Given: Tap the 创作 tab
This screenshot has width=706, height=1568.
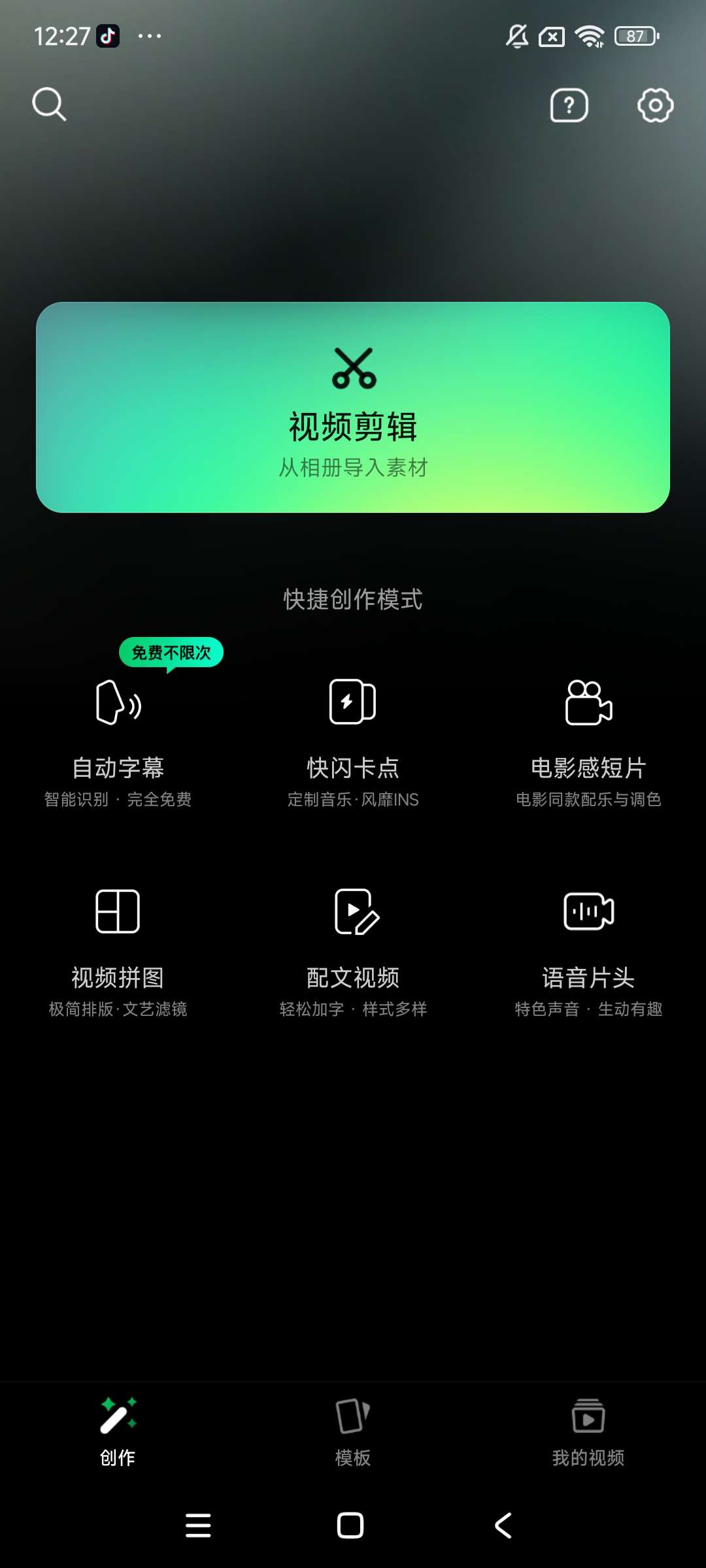Looking at the screenshot, I should click(118, 1432).
